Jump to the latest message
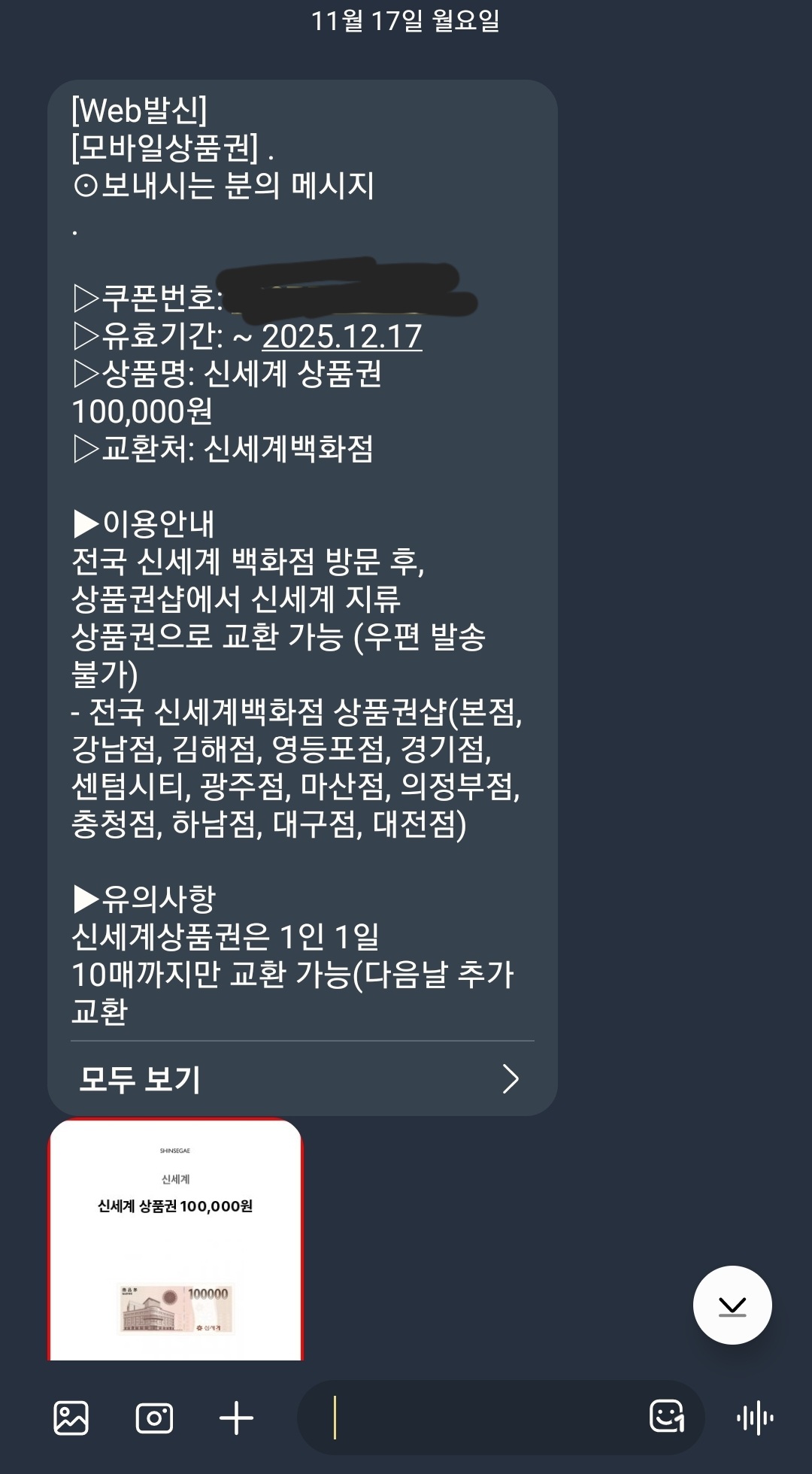The width and height of the screenshot is (812, 1474). click(x=732, y=1305)
